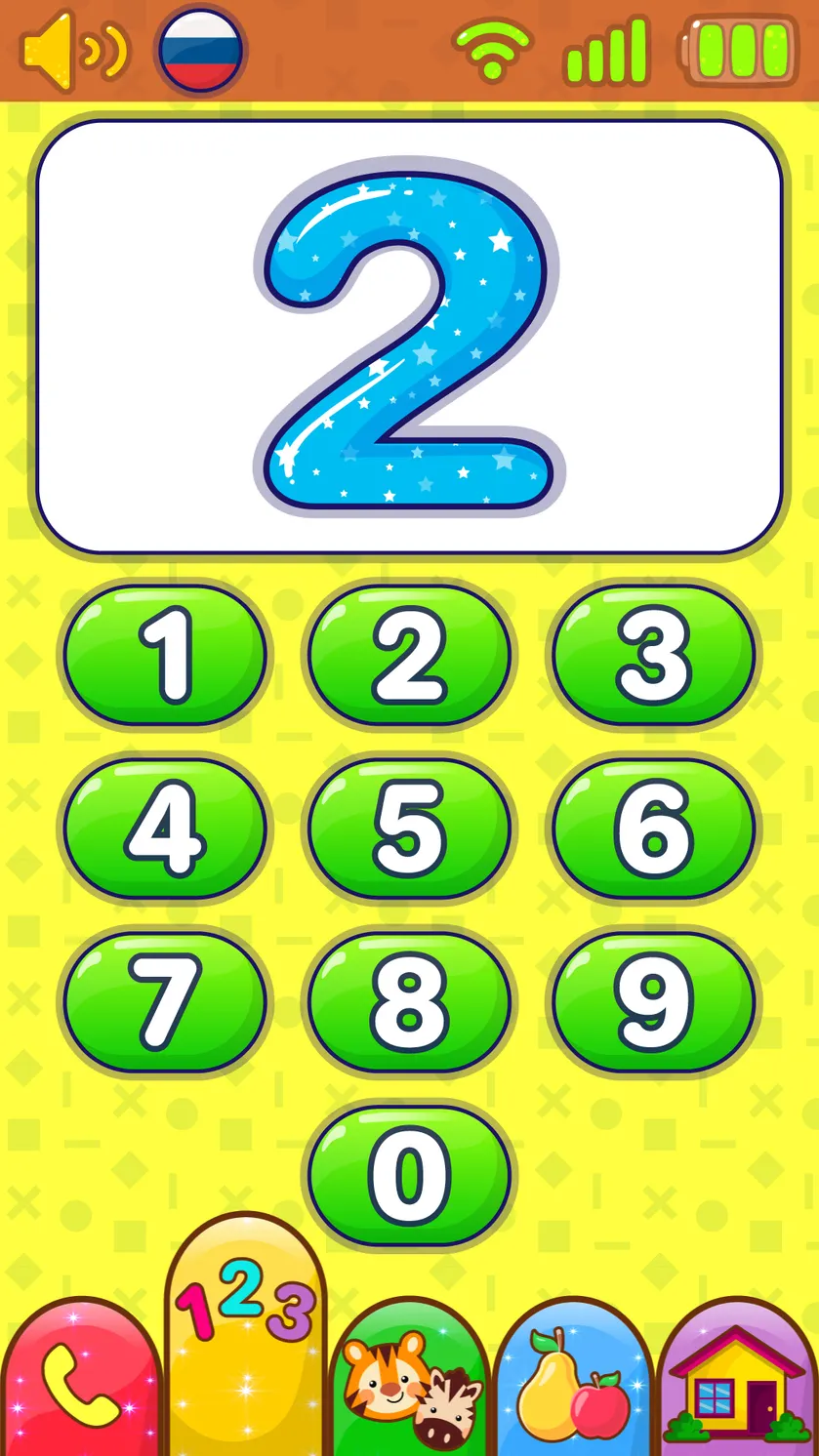Open the purple house tab
The width and height of the screenshot is (819, 1456).
click(737, 1378)
